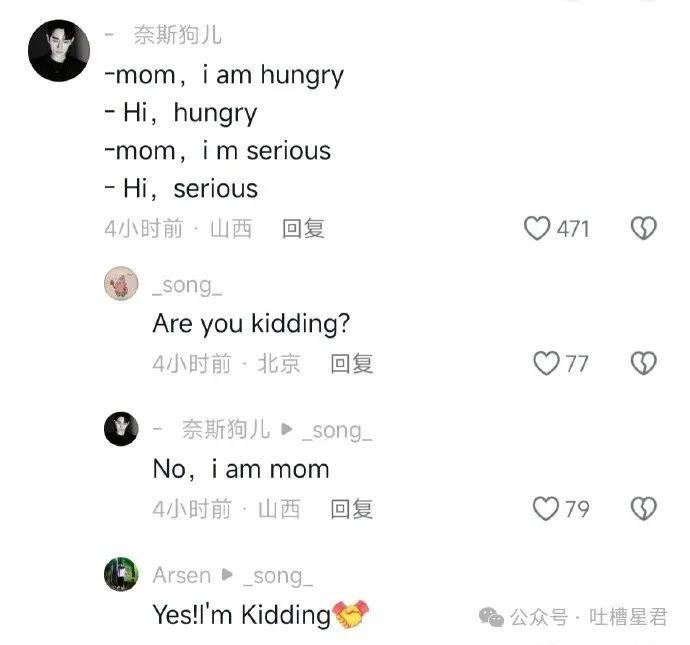Reply to the 'No, i am mom' comment

(351, 509)
